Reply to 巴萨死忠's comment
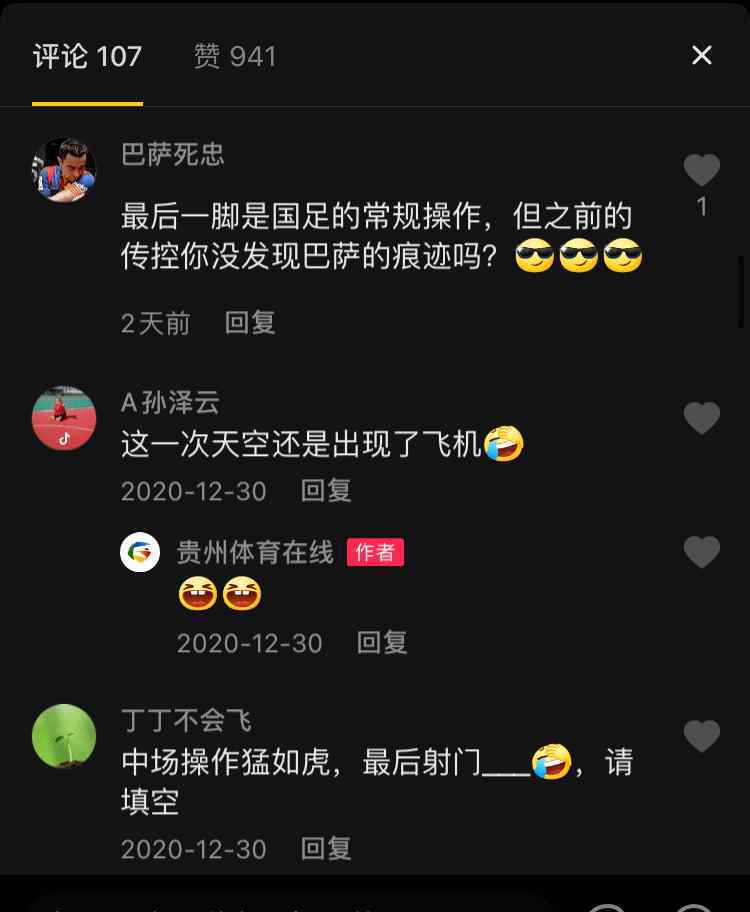 coord(250,323)
